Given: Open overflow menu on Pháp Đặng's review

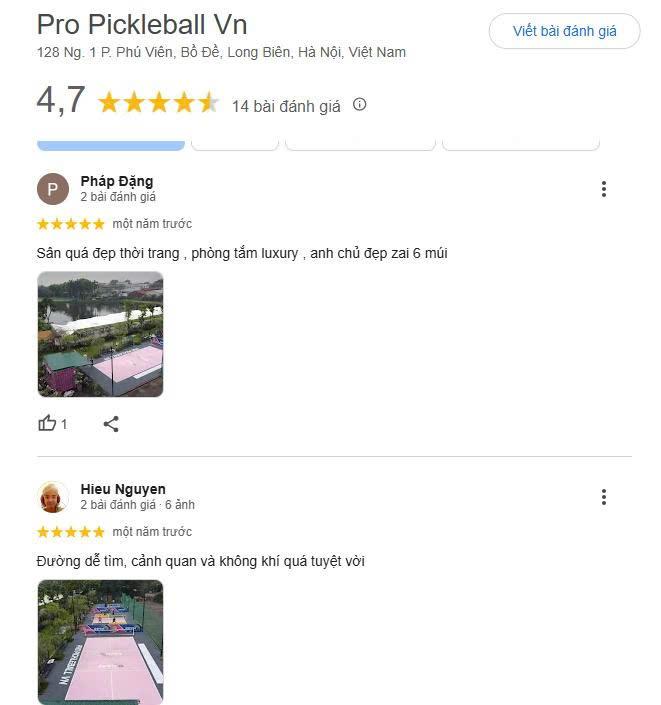Looking at the screenshot, I should tap(603, 189).
